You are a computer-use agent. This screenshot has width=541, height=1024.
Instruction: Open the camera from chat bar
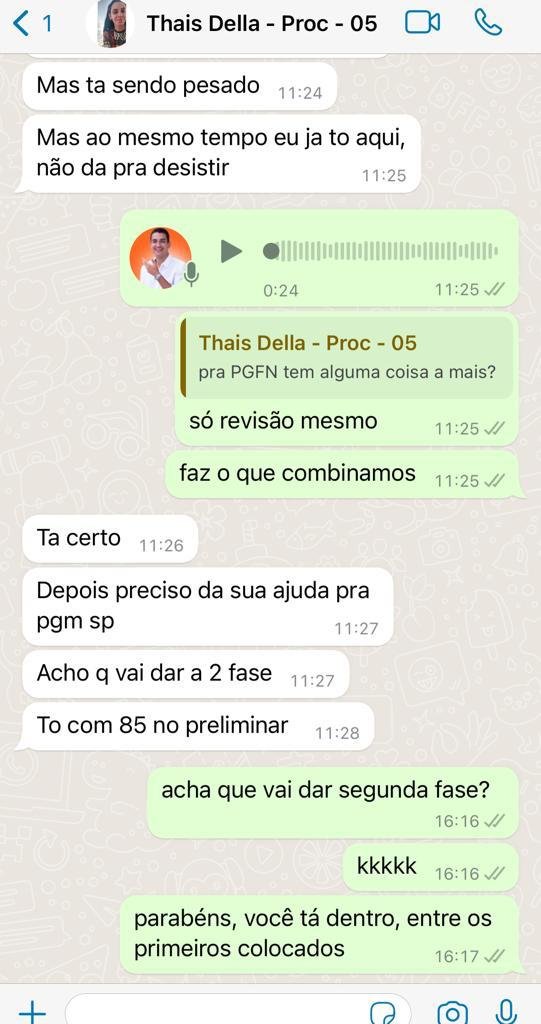[x=452, y=1012]
